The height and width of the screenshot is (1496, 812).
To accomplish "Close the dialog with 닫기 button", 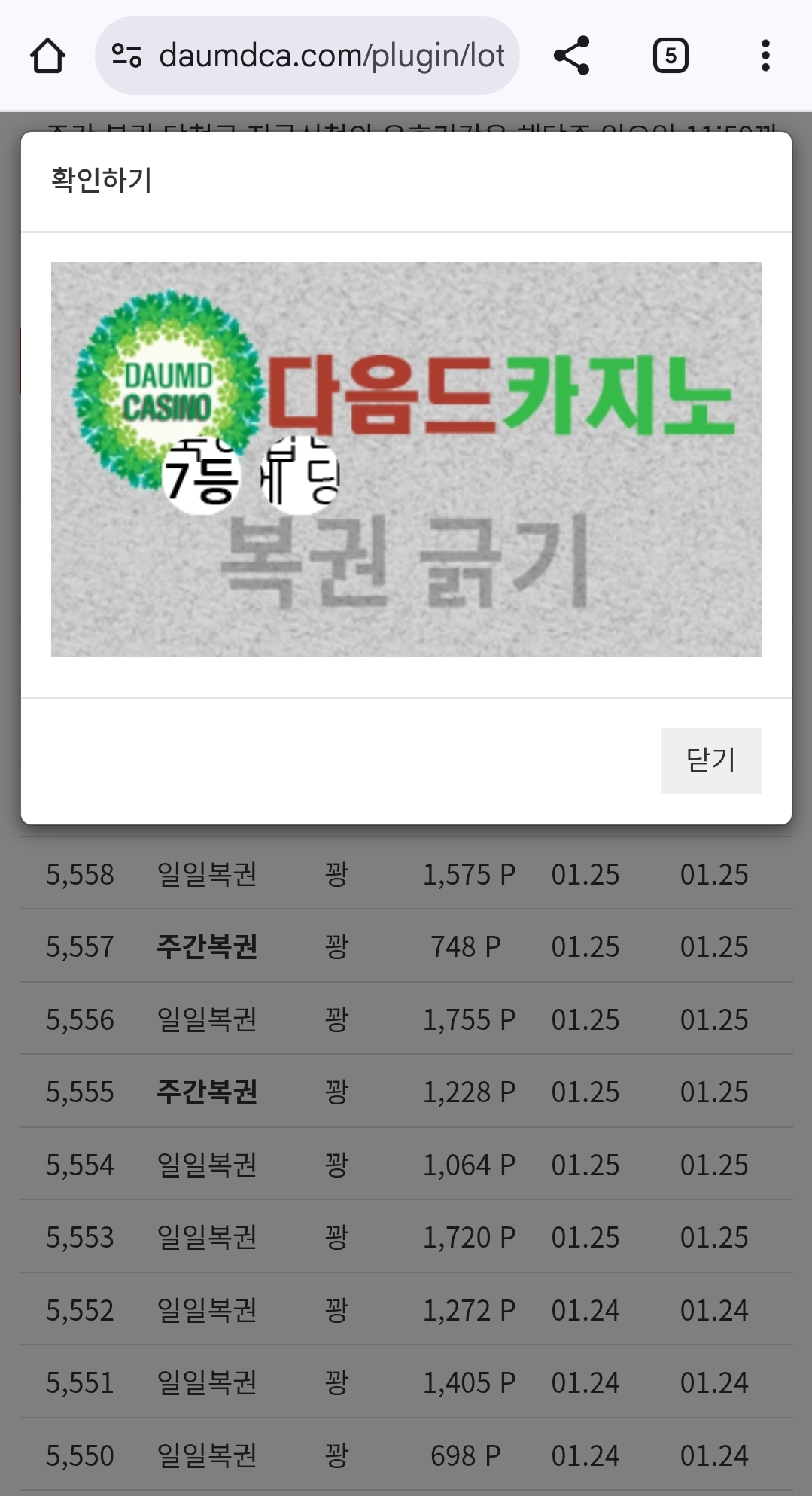I will point(710,760).
